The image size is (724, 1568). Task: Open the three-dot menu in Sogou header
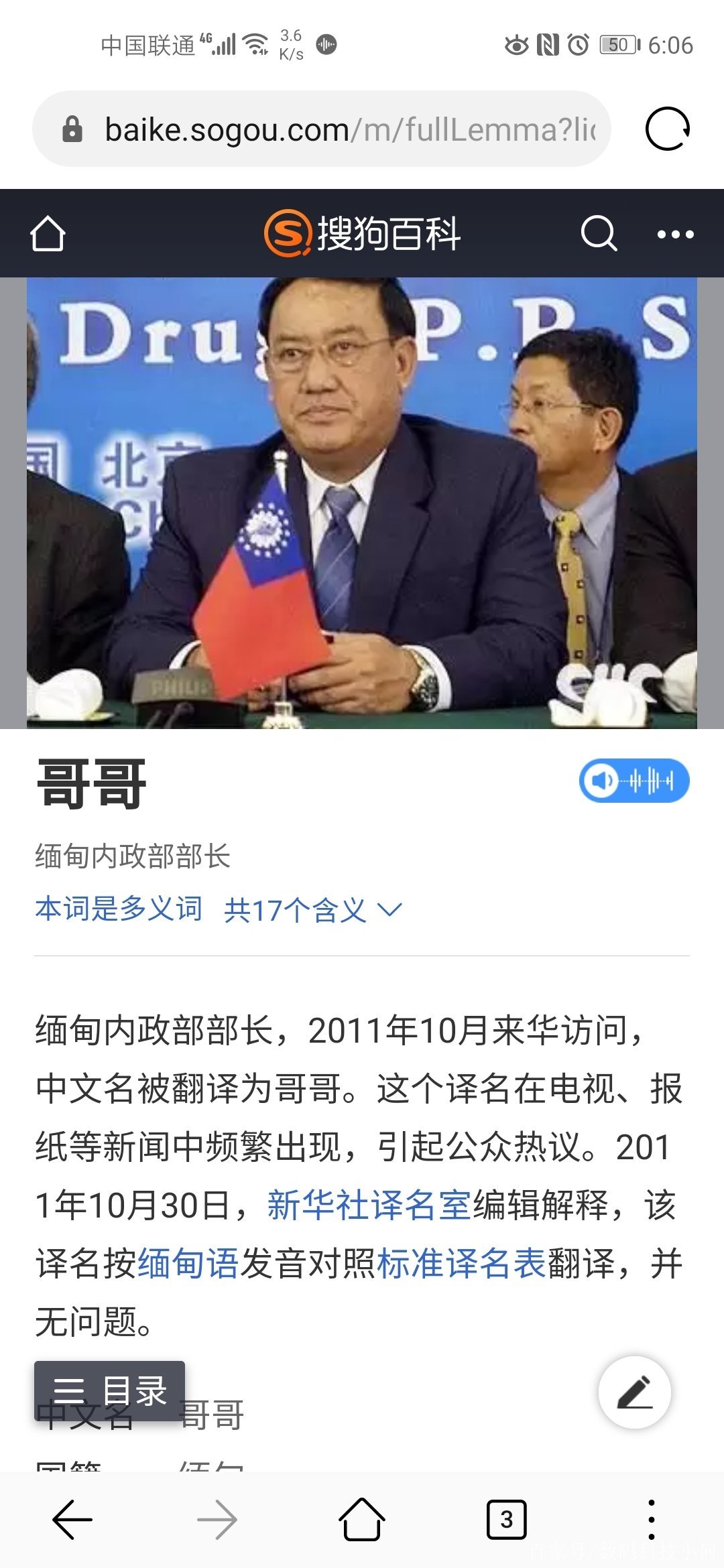point(675,234)
